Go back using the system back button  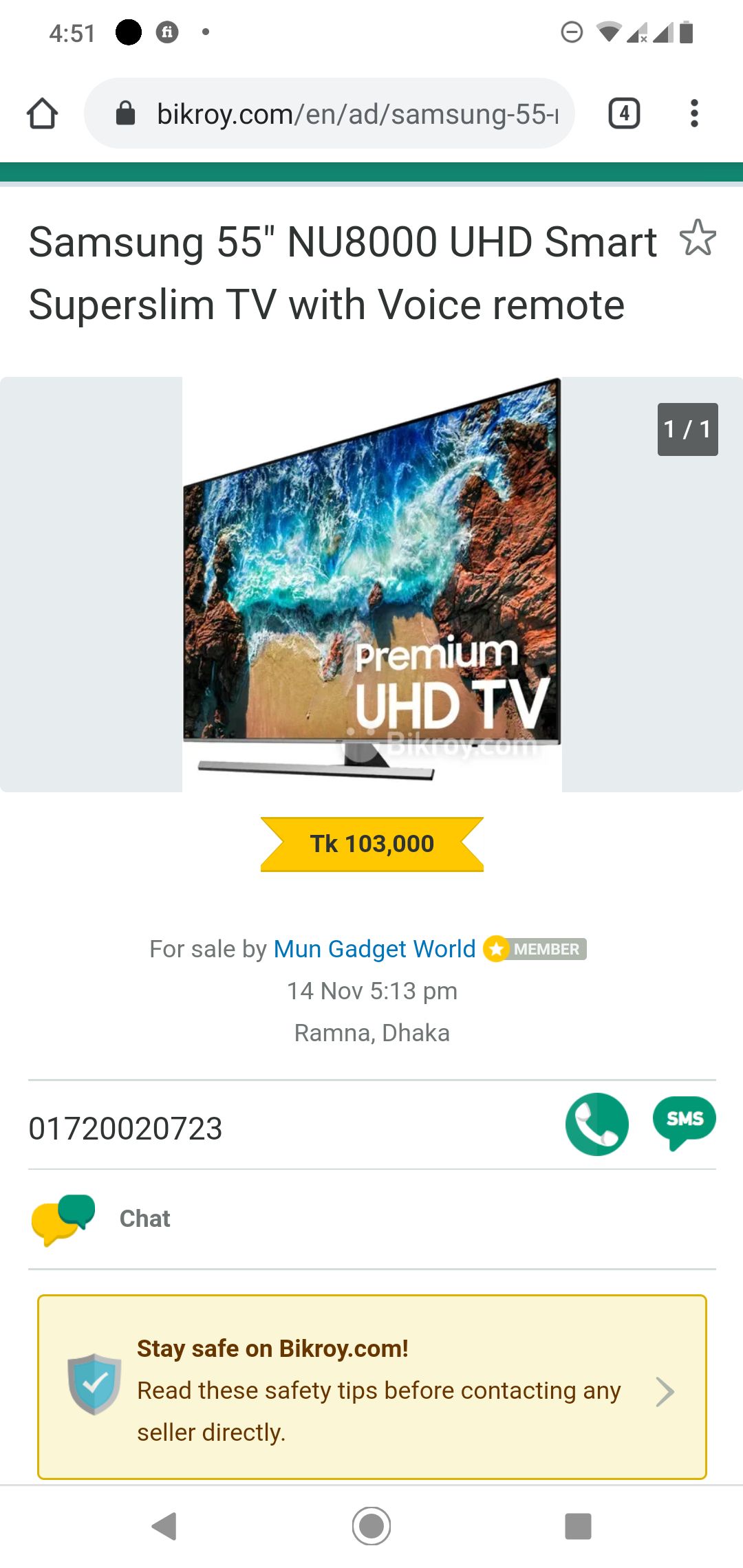(164, 1526)
